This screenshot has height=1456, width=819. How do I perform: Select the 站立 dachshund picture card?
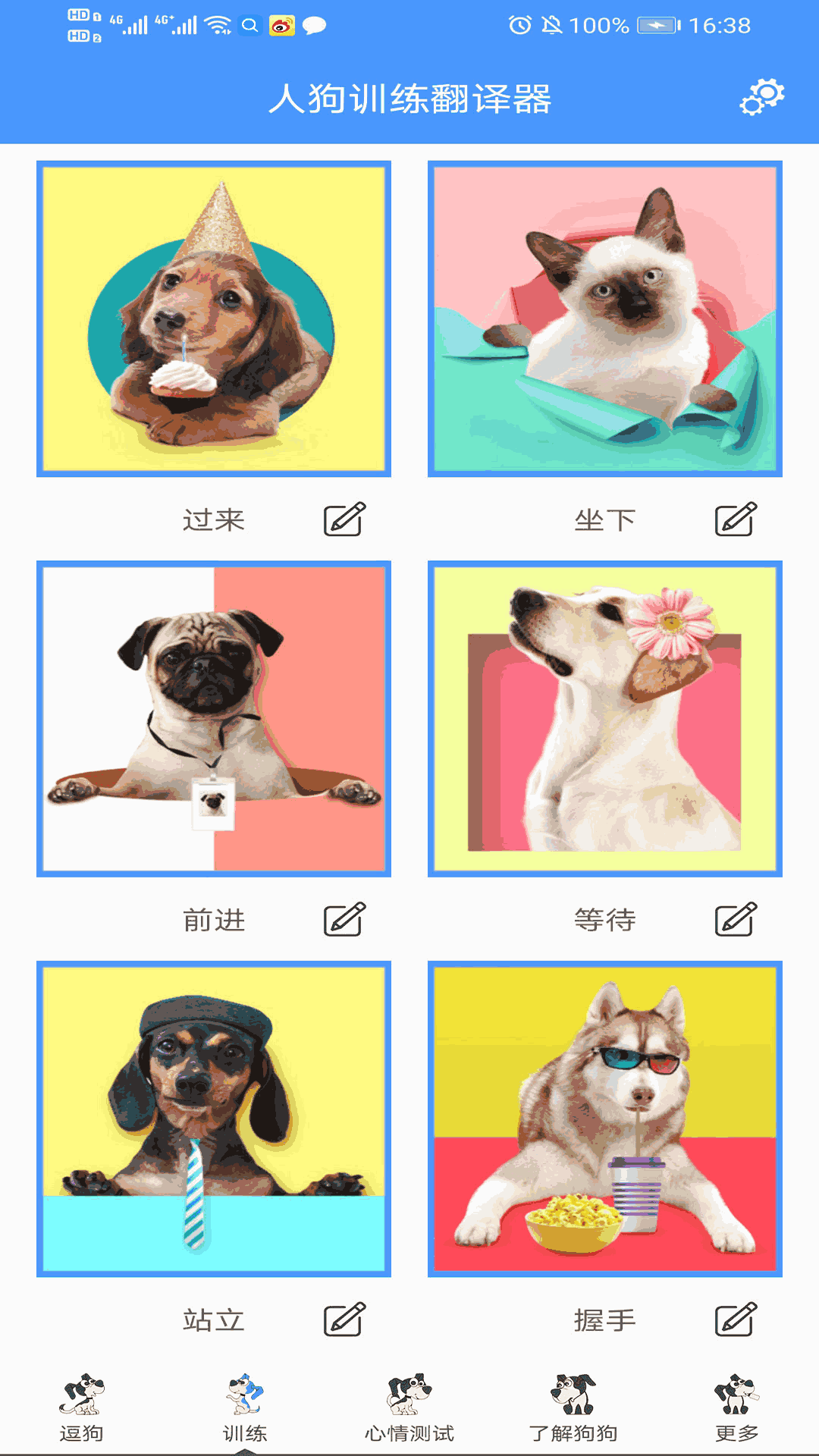coord(214,1119)
